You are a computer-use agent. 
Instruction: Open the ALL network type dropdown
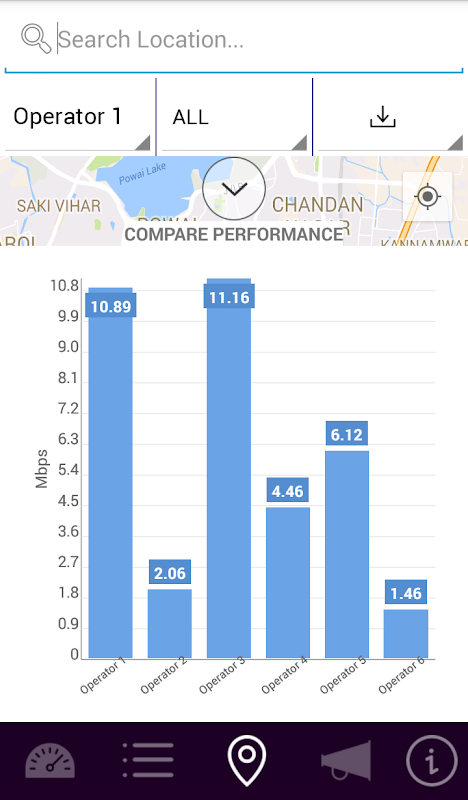[x=234, y=117]
